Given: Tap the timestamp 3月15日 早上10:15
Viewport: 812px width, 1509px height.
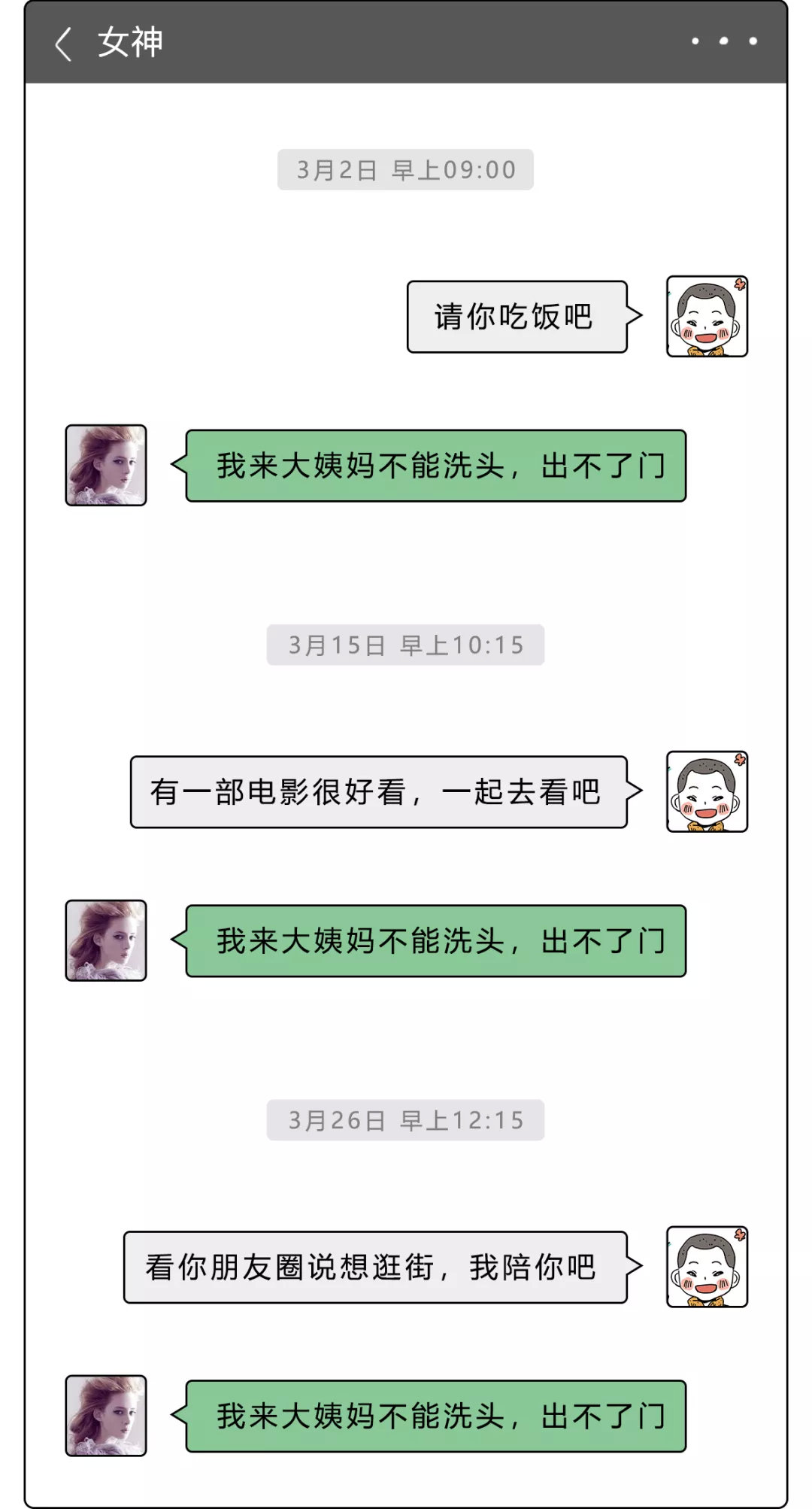Looking at the screenshot, I should point(406,643).
